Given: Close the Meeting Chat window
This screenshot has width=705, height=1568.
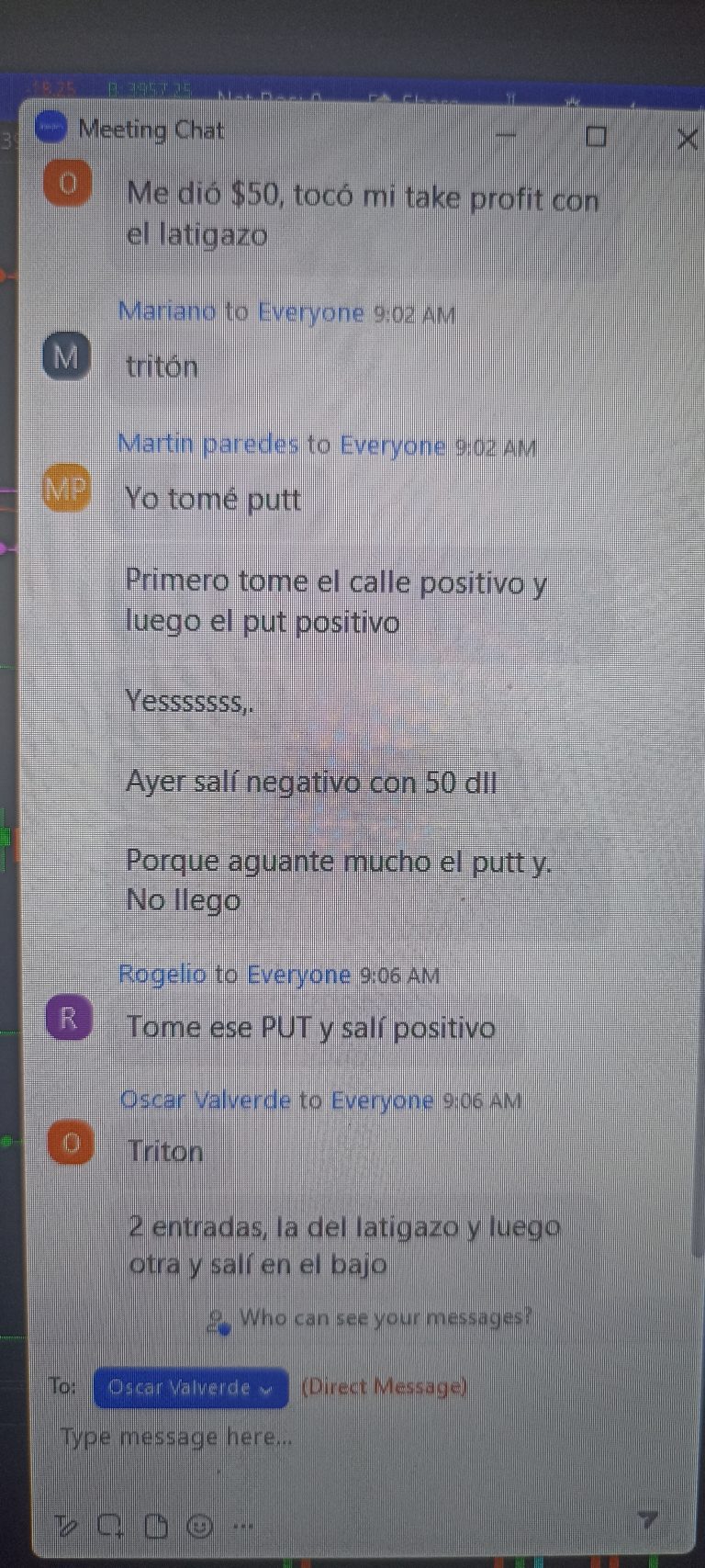Looking at the screenshot, I should pyautogui.click(x=687, y=140).
